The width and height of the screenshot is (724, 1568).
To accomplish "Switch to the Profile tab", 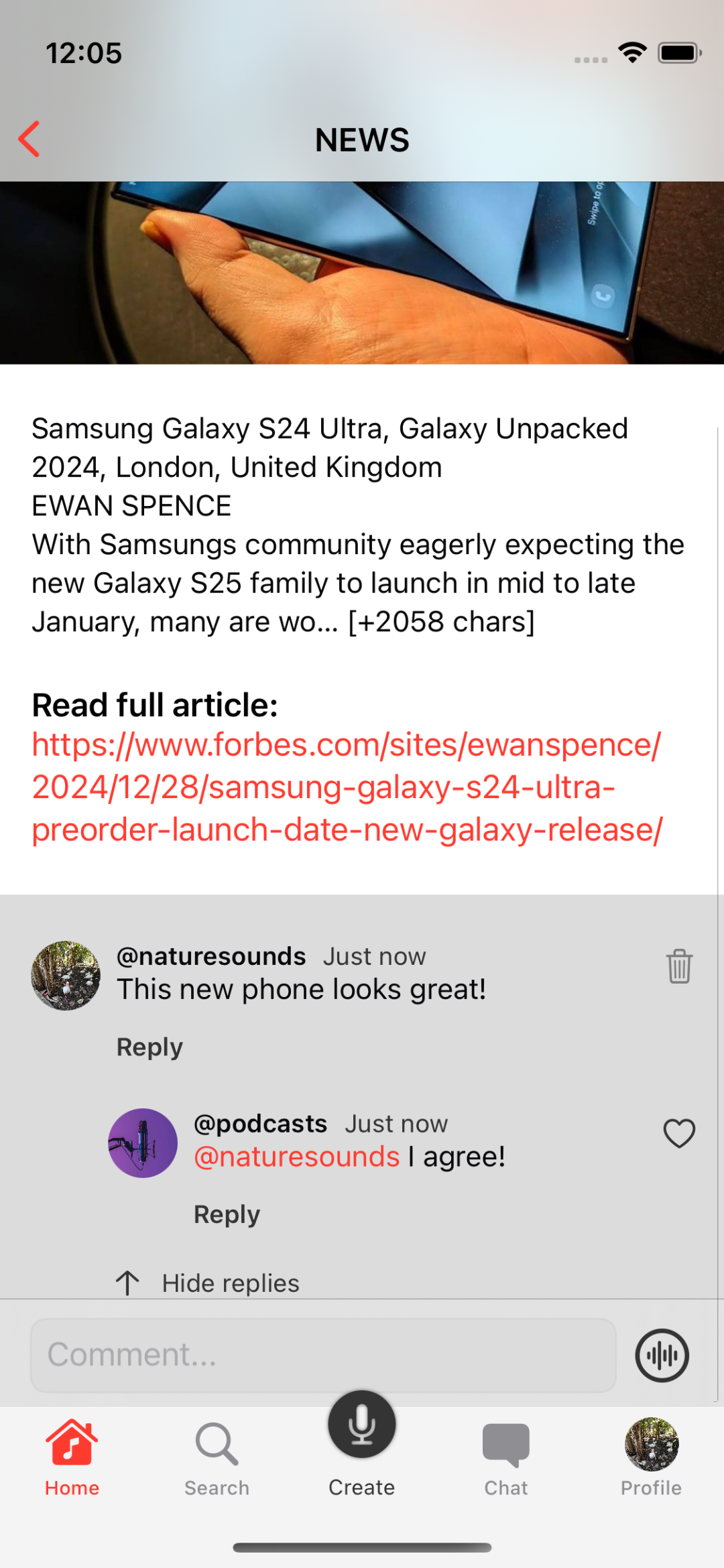I will coord(651,1458).
